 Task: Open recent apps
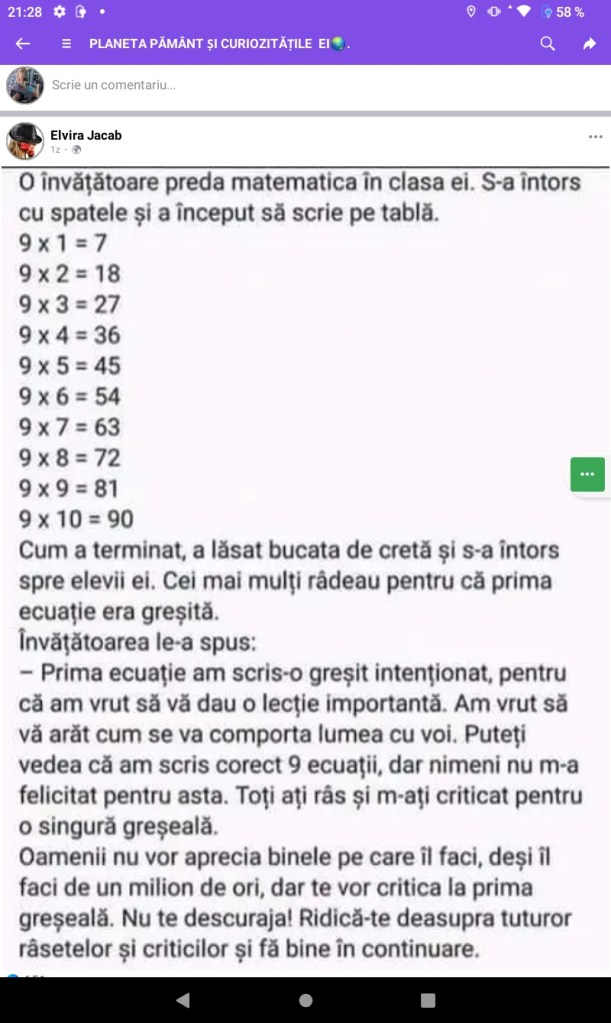tap(428, 1000)
